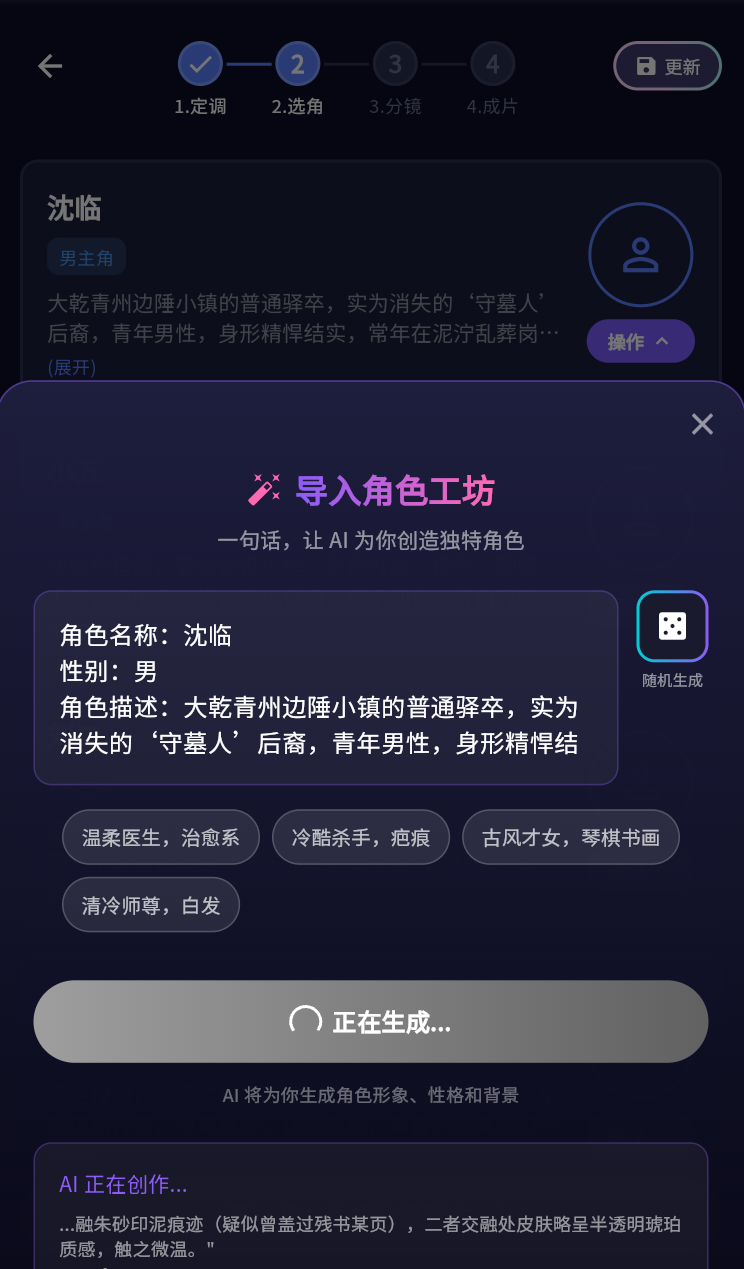This screenshot has width=744, height=1269.
Task: Click the 男主角 role tag
Action: pyautogui.click(x=86, y=257)
